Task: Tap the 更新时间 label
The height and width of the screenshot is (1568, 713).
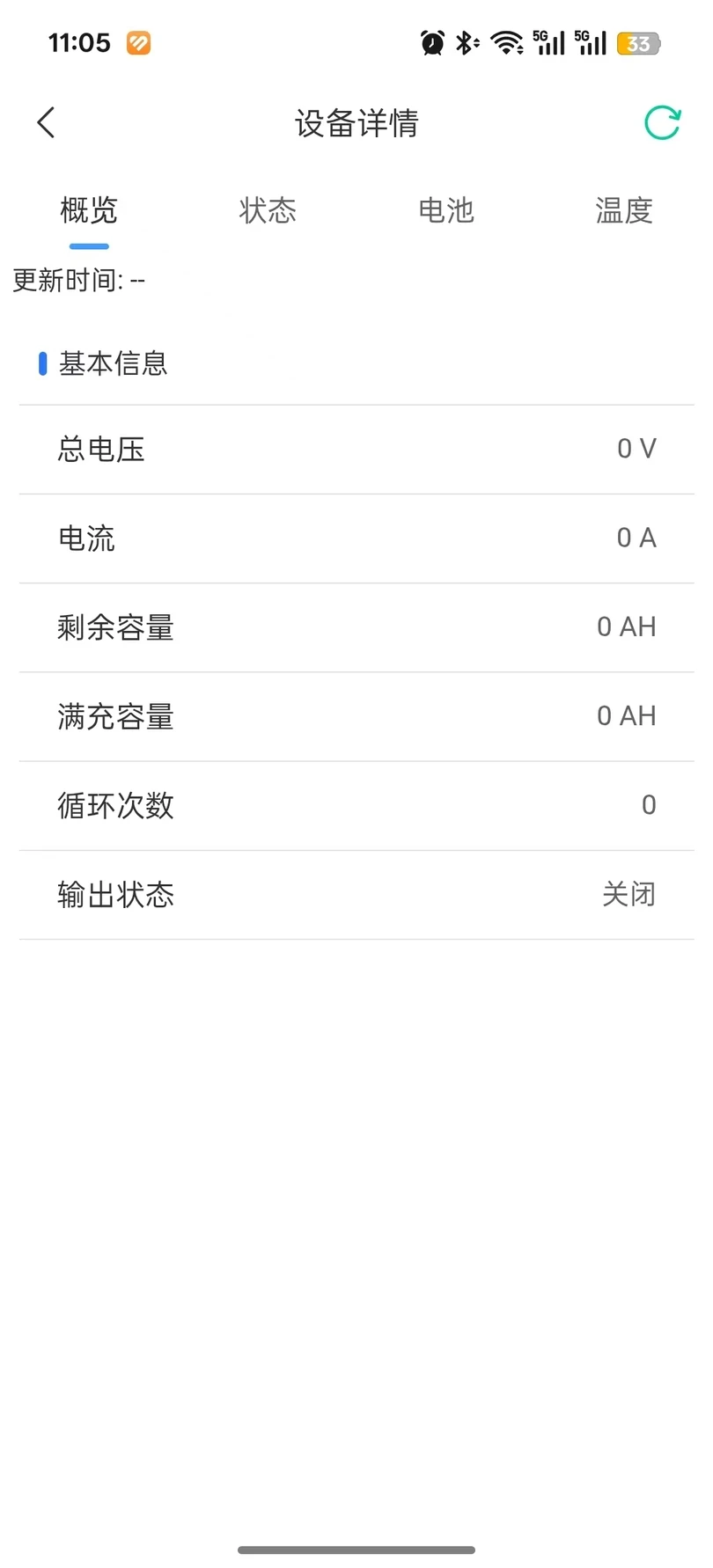Action: [x=77, y=281]
